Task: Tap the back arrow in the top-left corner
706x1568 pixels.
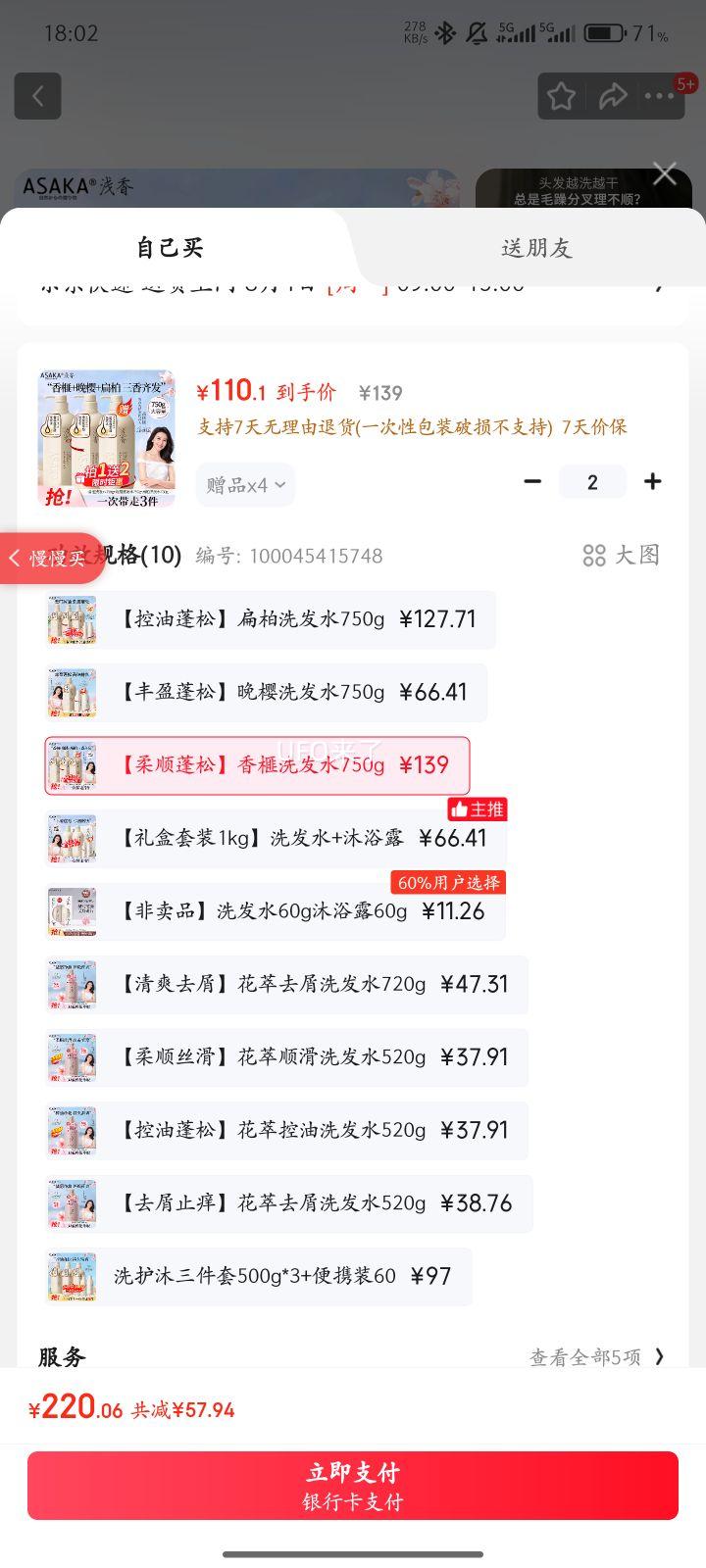Action: (37, 95)
